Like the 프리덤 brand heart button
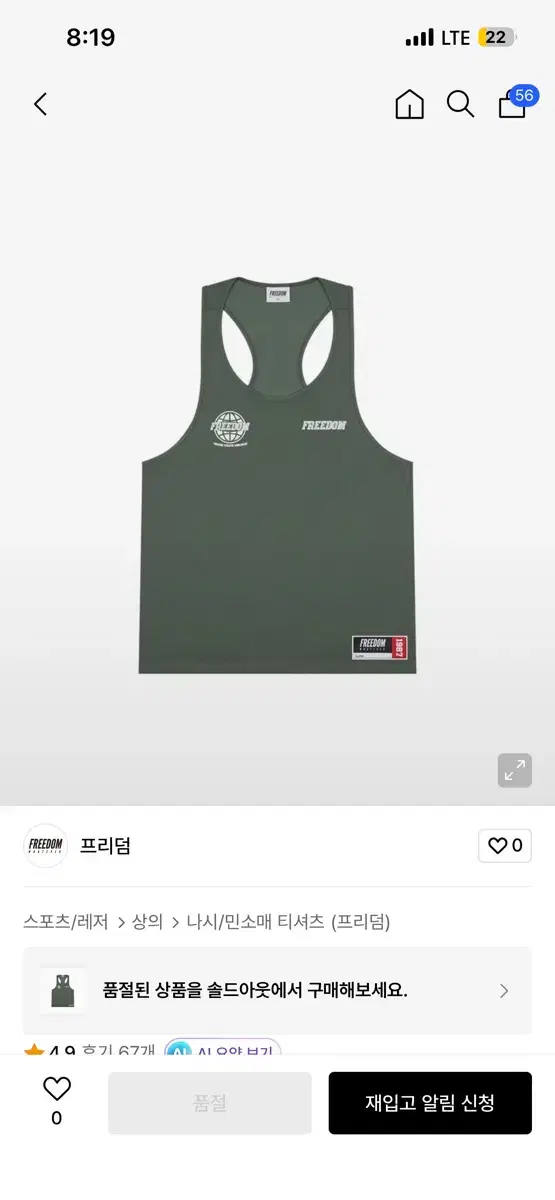Viewport: 555px width, 1200px height. coord(505,846)
